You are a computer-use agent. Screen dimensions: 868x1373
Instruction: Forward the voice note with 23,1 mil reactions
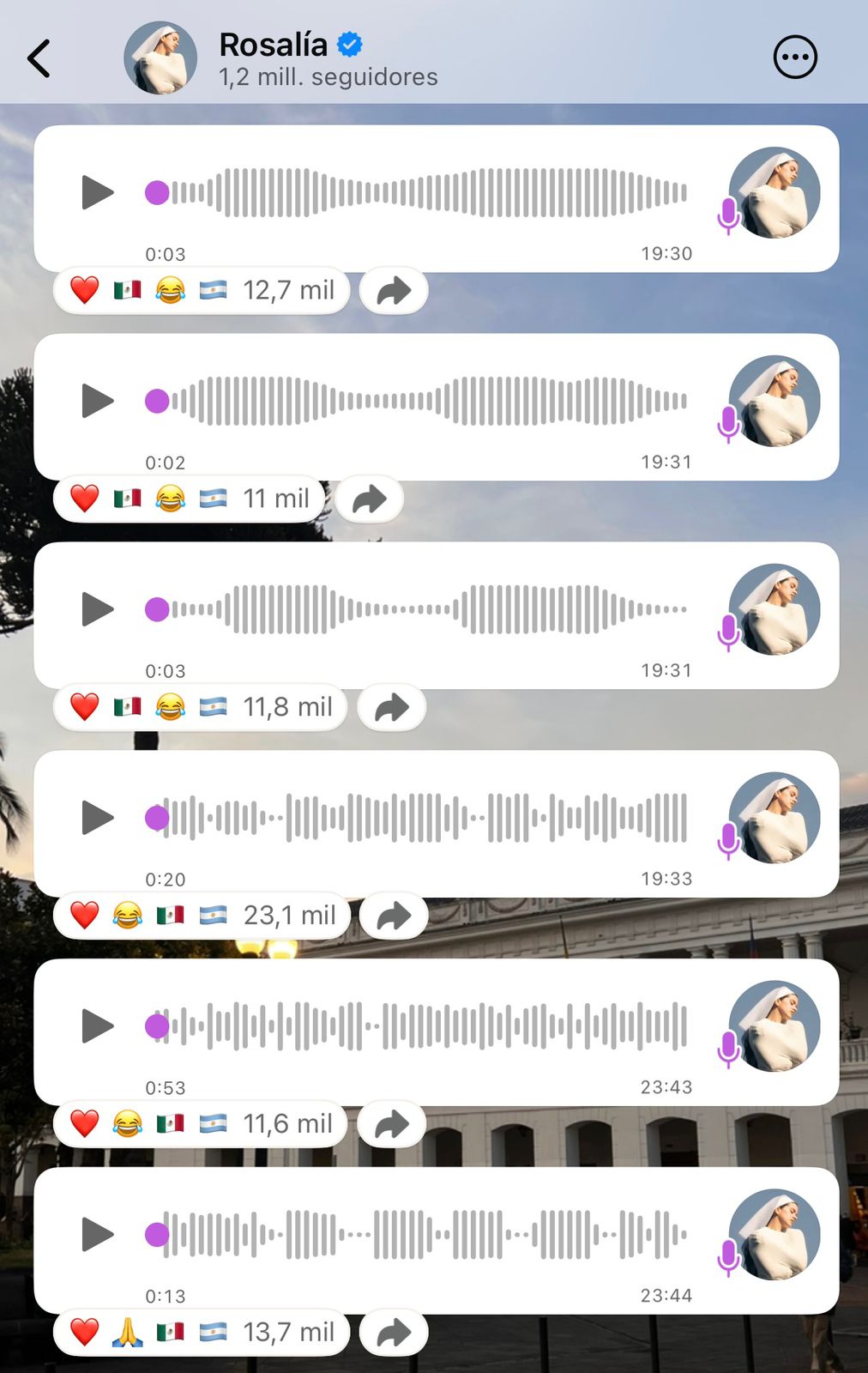click(394, 916)
